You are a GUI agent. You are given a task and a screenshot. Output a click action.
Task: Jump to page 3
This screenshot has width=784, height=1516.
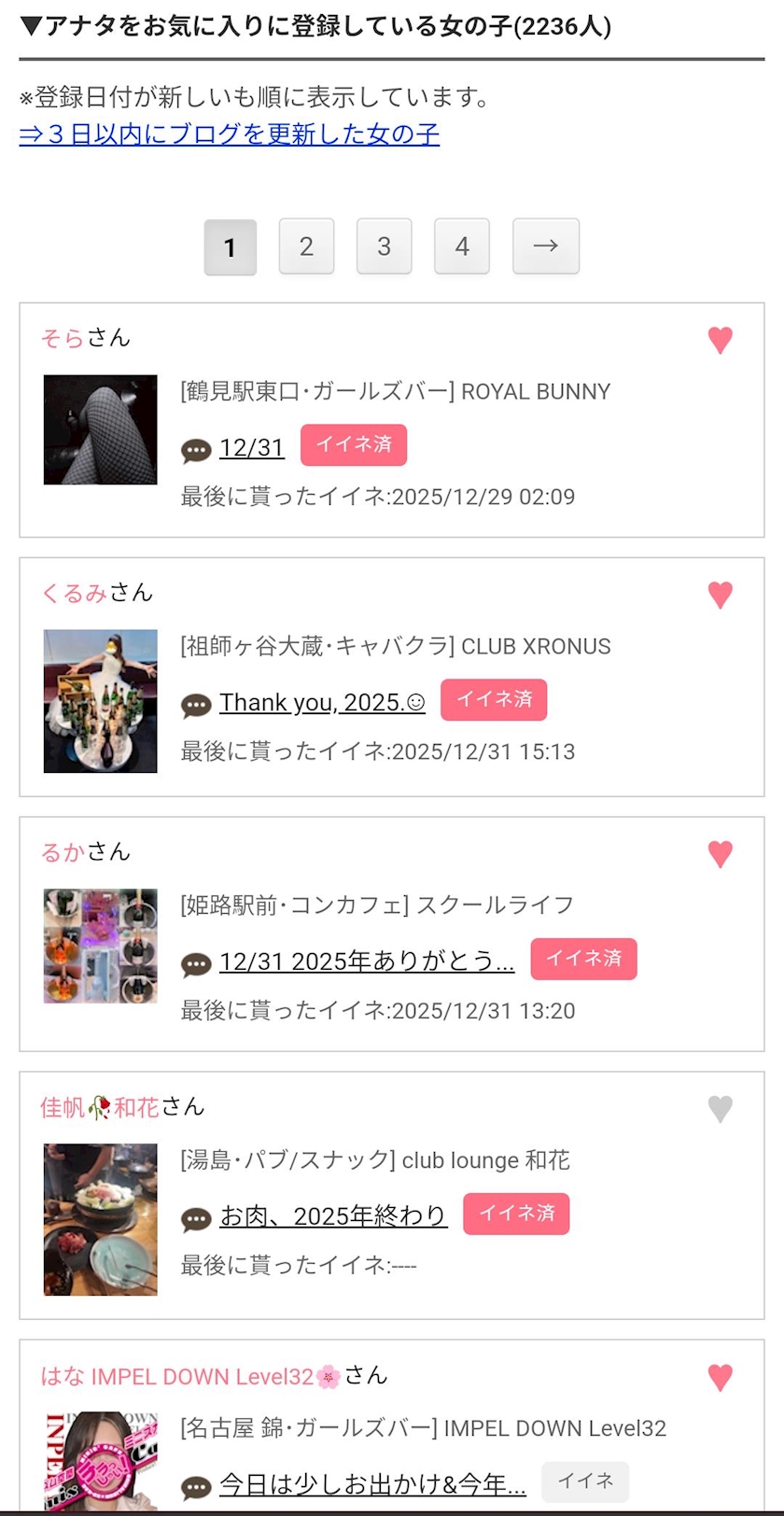(x=384, y=246)
